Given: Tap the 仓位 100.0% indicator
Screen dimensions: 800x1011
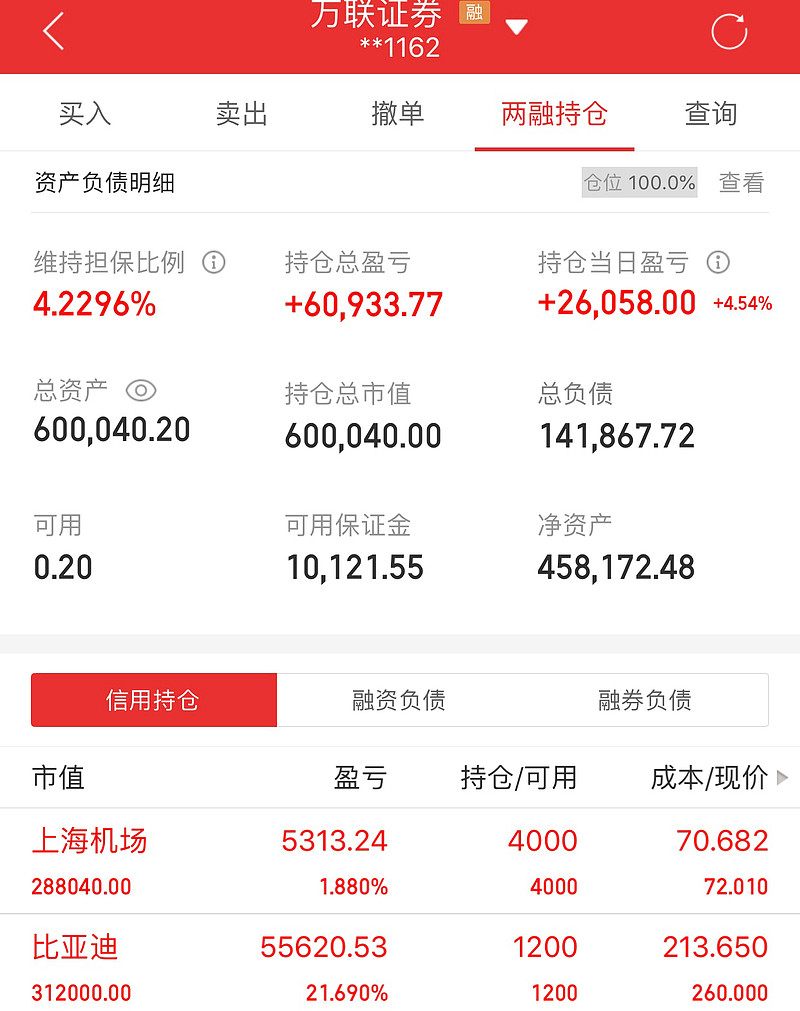Looking at the screenshot, I should (639, 182).
